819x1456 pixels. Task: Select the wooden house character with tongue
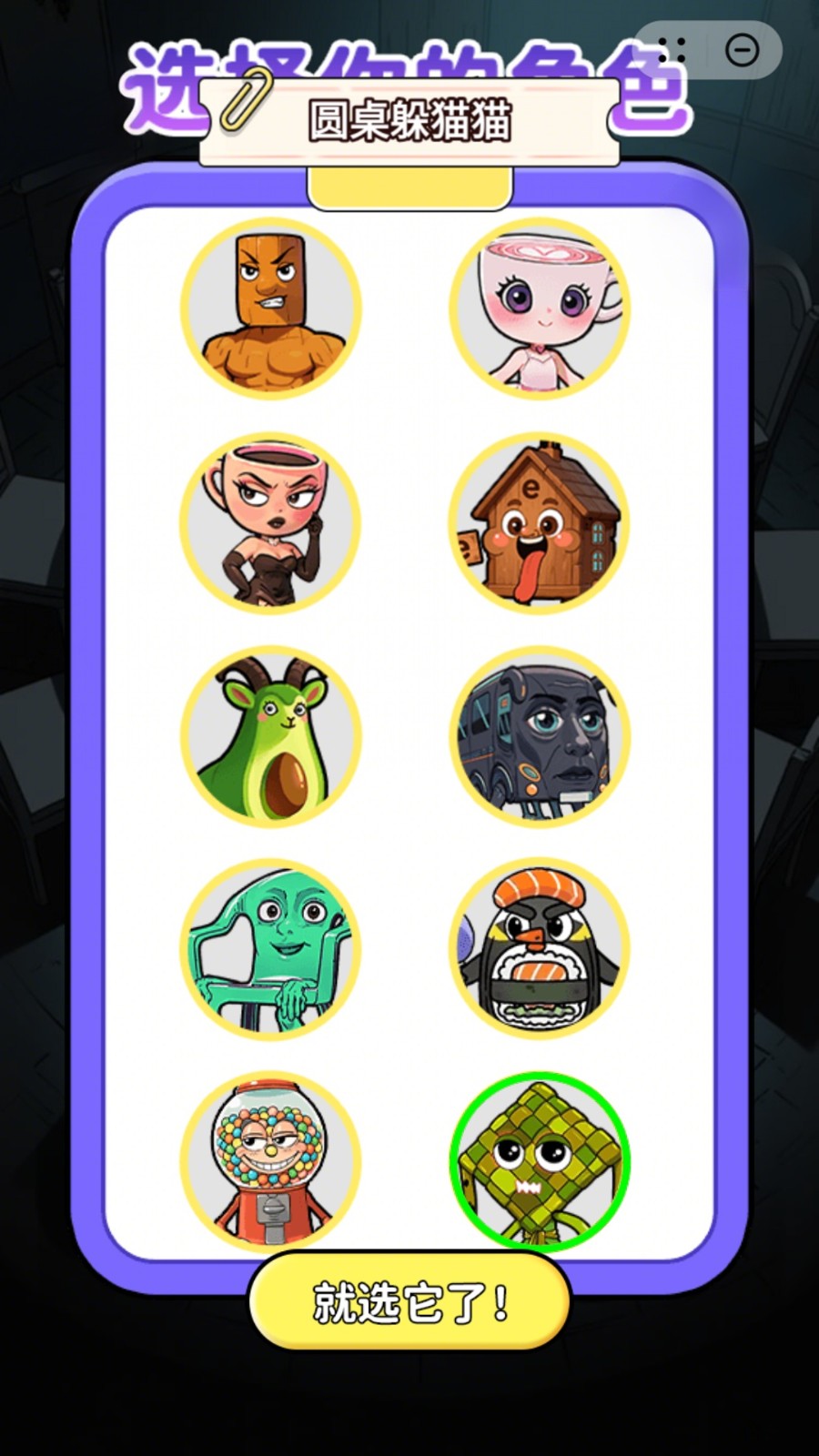(540, 522)
